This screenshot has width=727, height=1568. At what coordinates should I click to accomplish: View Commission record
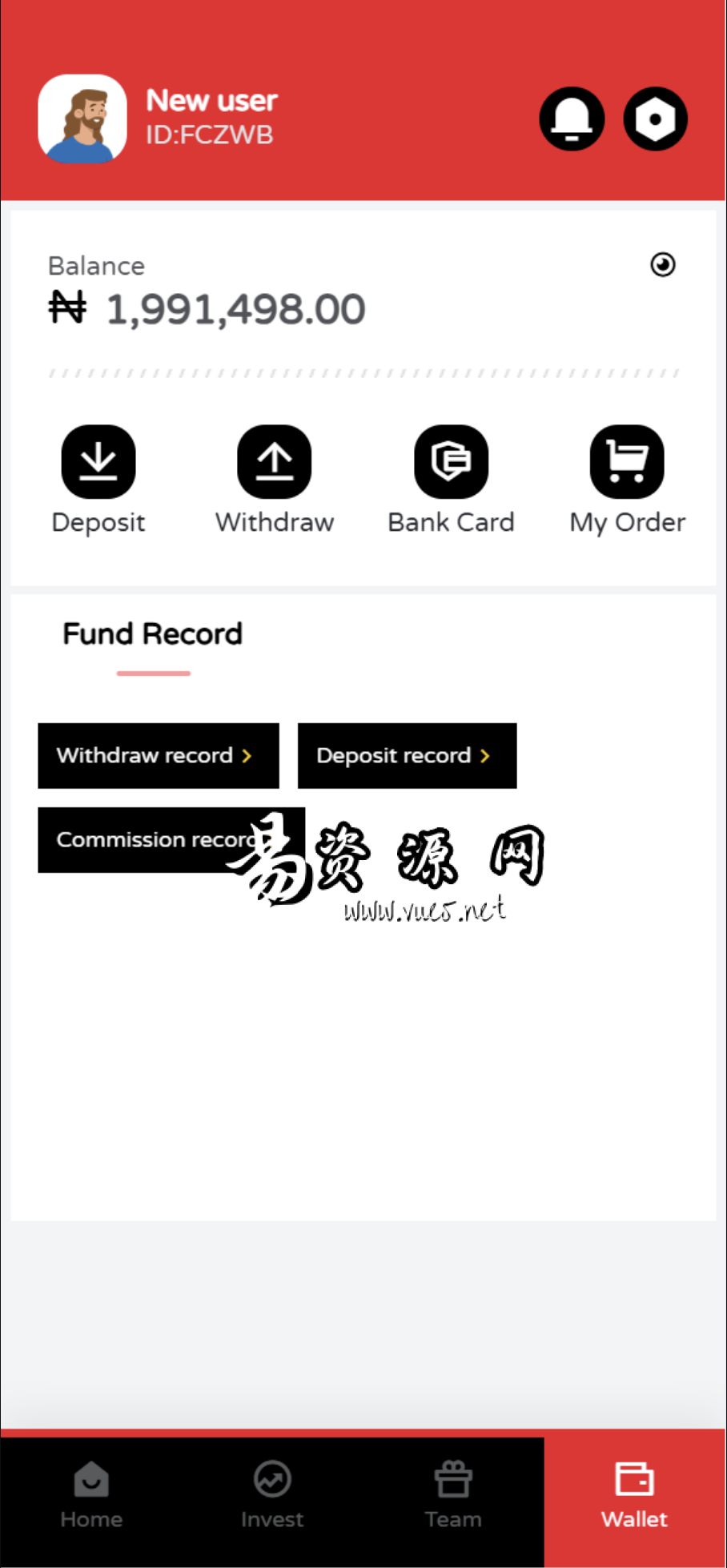pos(171,840)
